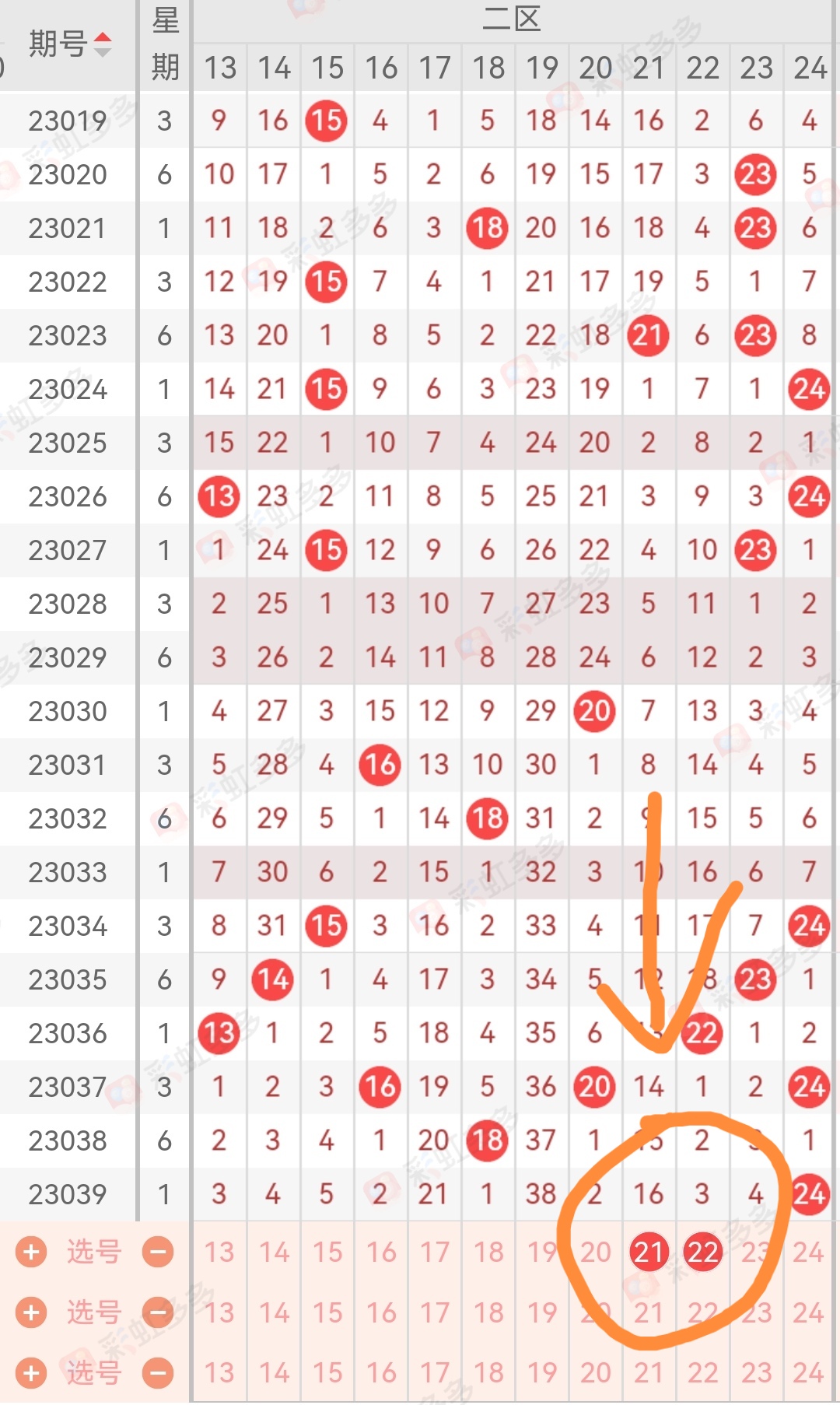
Task: Select number 13 in the first 选号 row
Action: click(x=219, y=1253)
